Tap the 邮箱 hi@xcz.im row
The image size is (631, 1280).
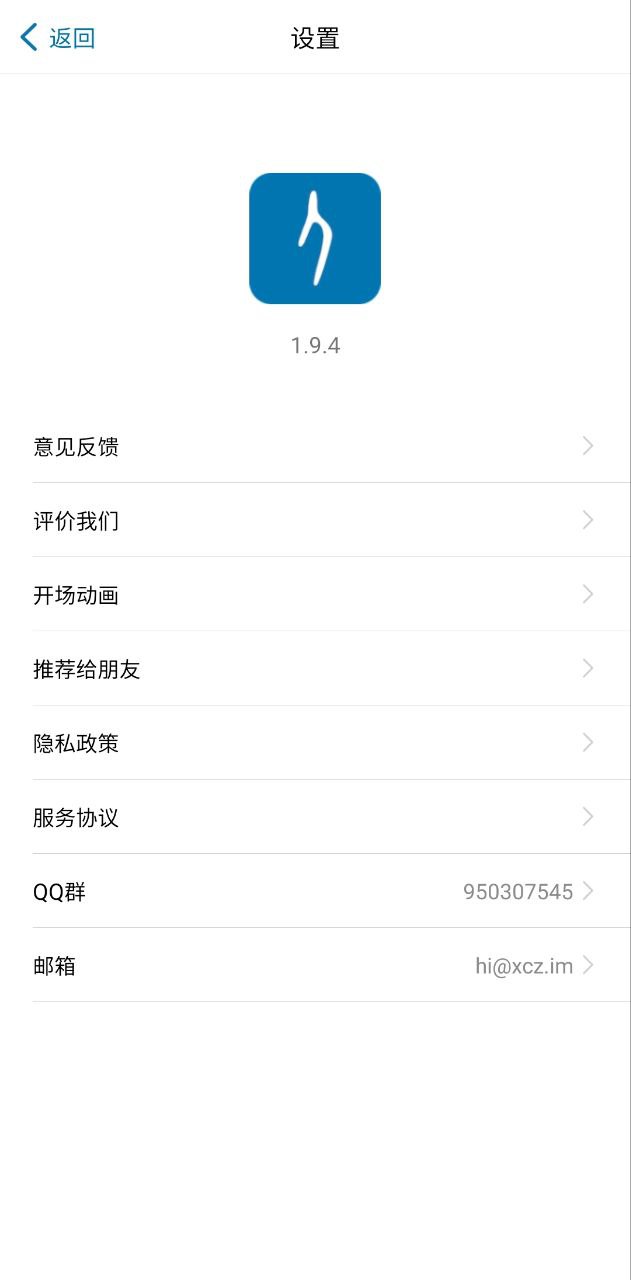click(x=314, y=965)
